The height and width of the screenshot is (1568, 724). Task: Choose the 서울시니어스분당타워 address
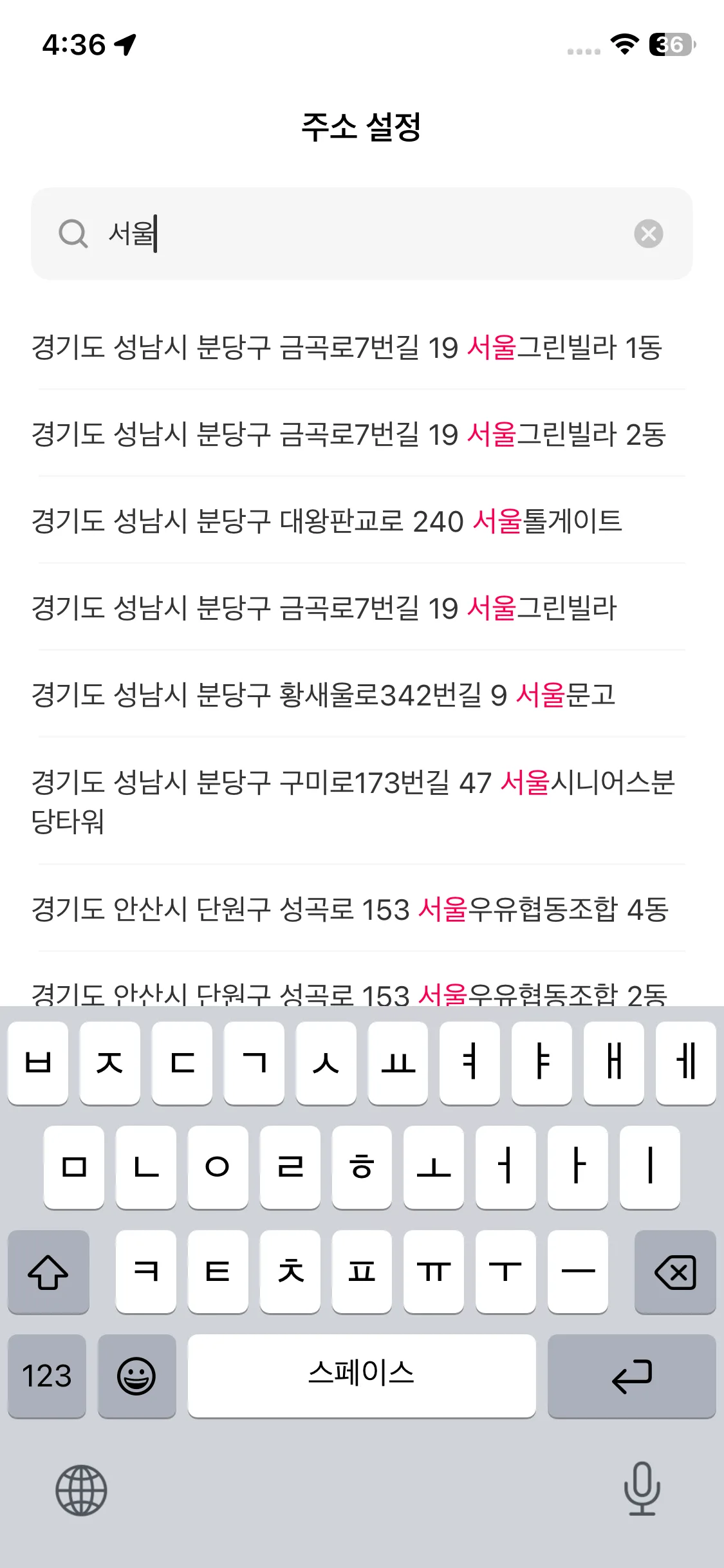point(353,801)
